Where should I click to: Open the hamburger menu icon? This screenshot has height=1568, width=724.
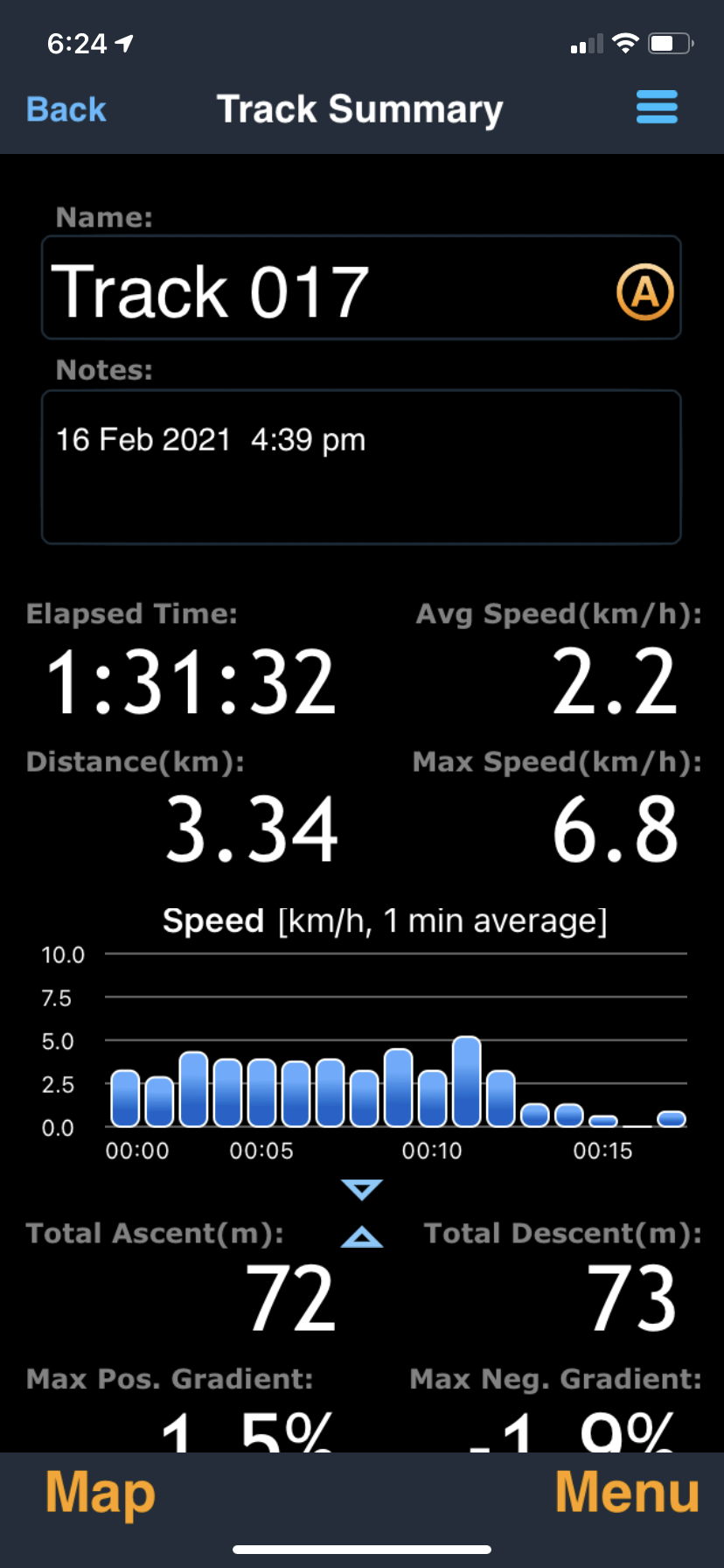pos(657,108)
